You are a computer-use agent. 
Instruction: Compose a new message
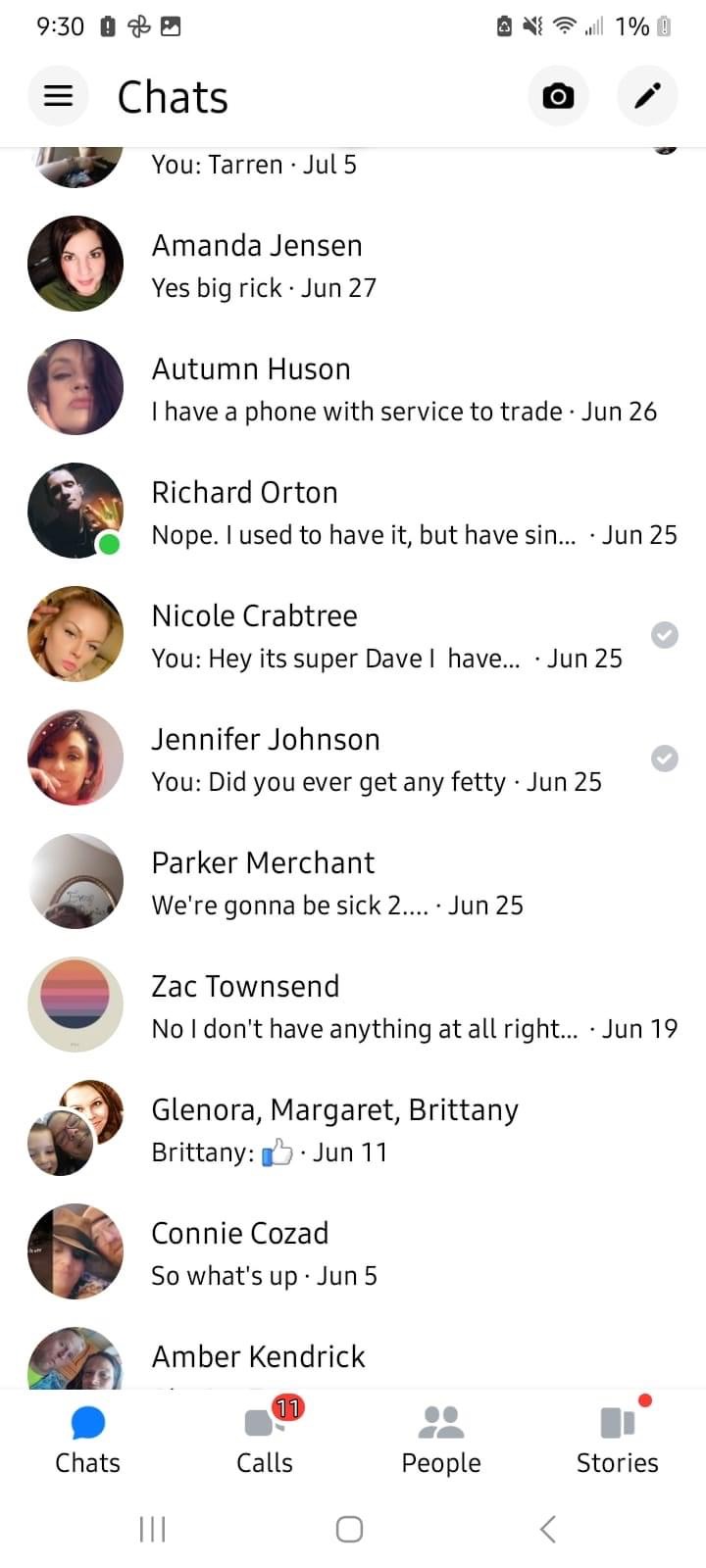tap(647, 96)
